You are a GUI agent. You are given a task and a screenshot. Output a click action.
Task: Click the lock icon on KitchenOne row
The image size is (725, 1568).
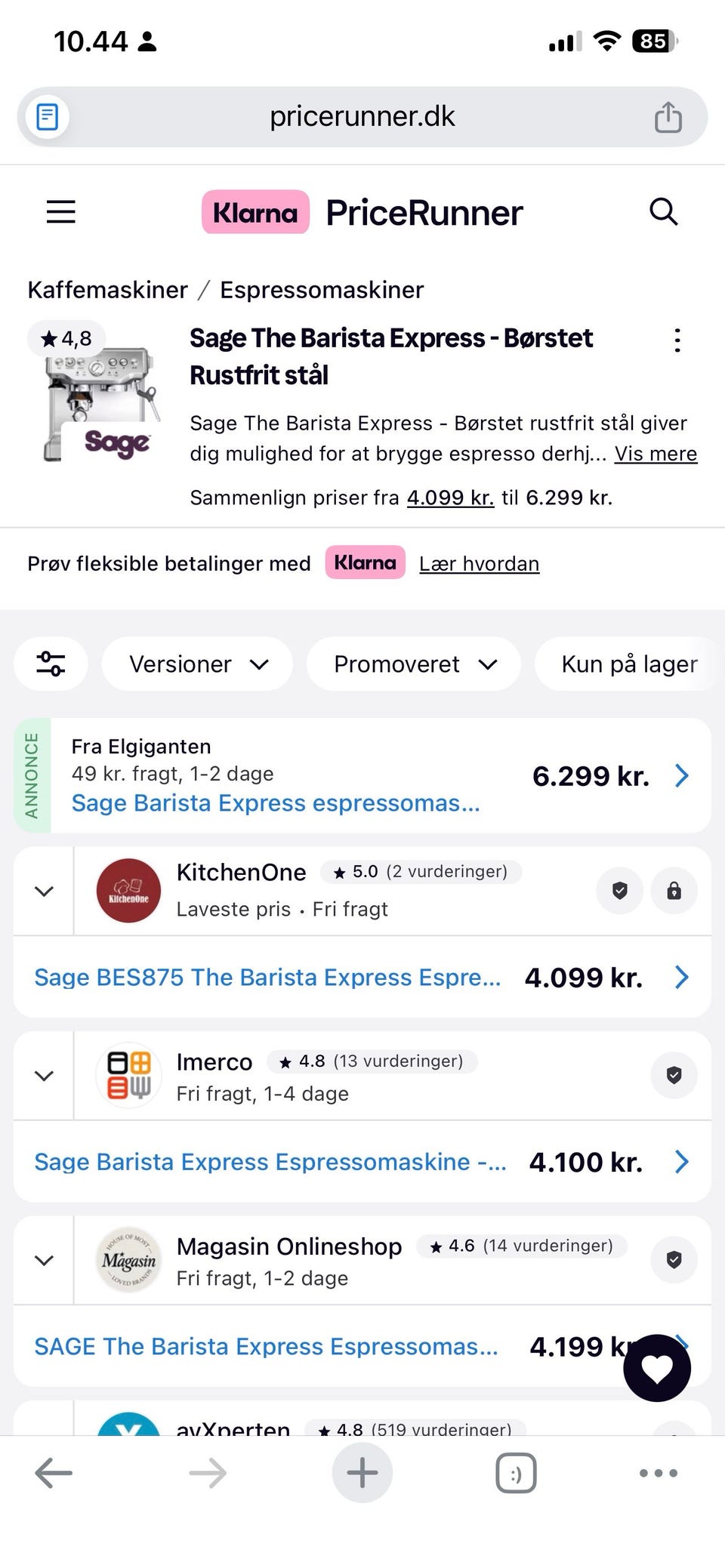click(x=673, y=891)
